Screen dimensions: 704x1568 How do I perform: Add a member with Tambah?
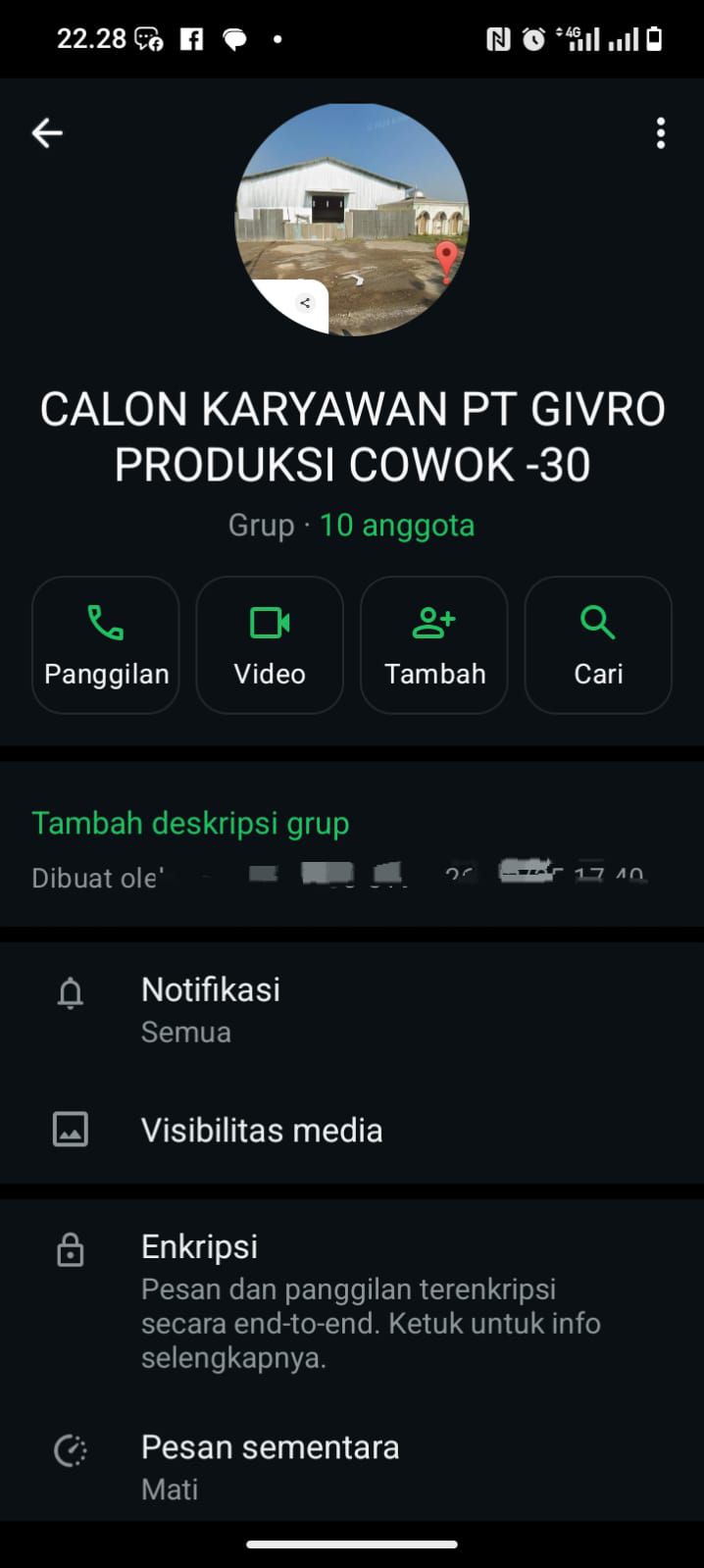pos(434,644)
